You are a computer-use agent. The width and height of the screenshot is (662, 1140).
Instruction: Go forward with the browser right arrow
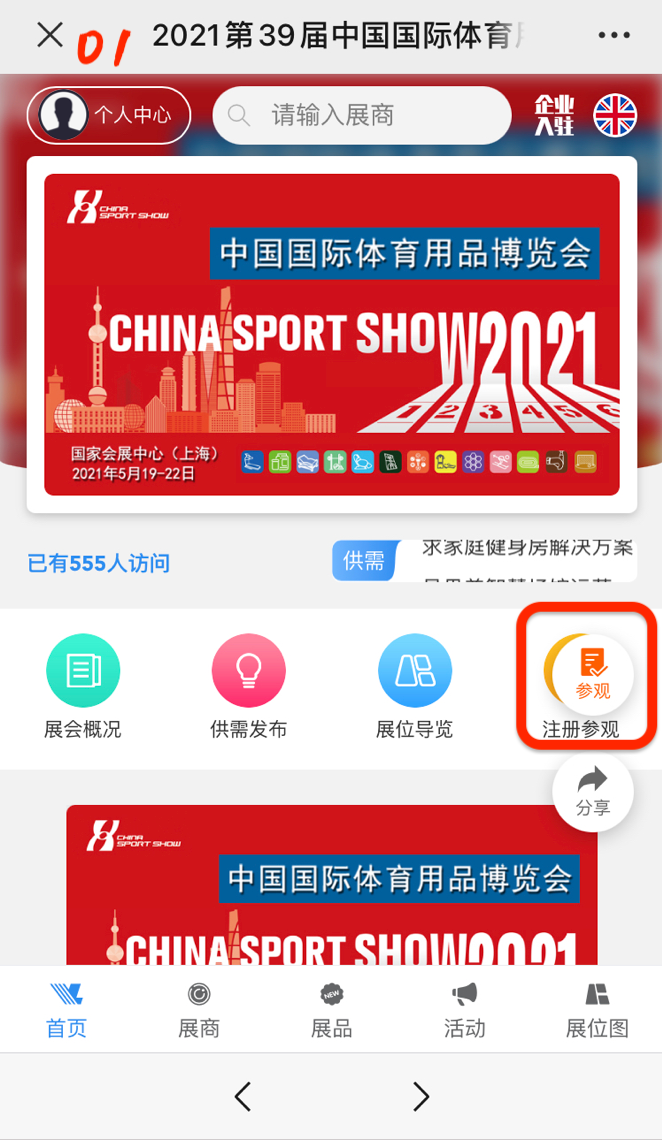[421, 1096]
